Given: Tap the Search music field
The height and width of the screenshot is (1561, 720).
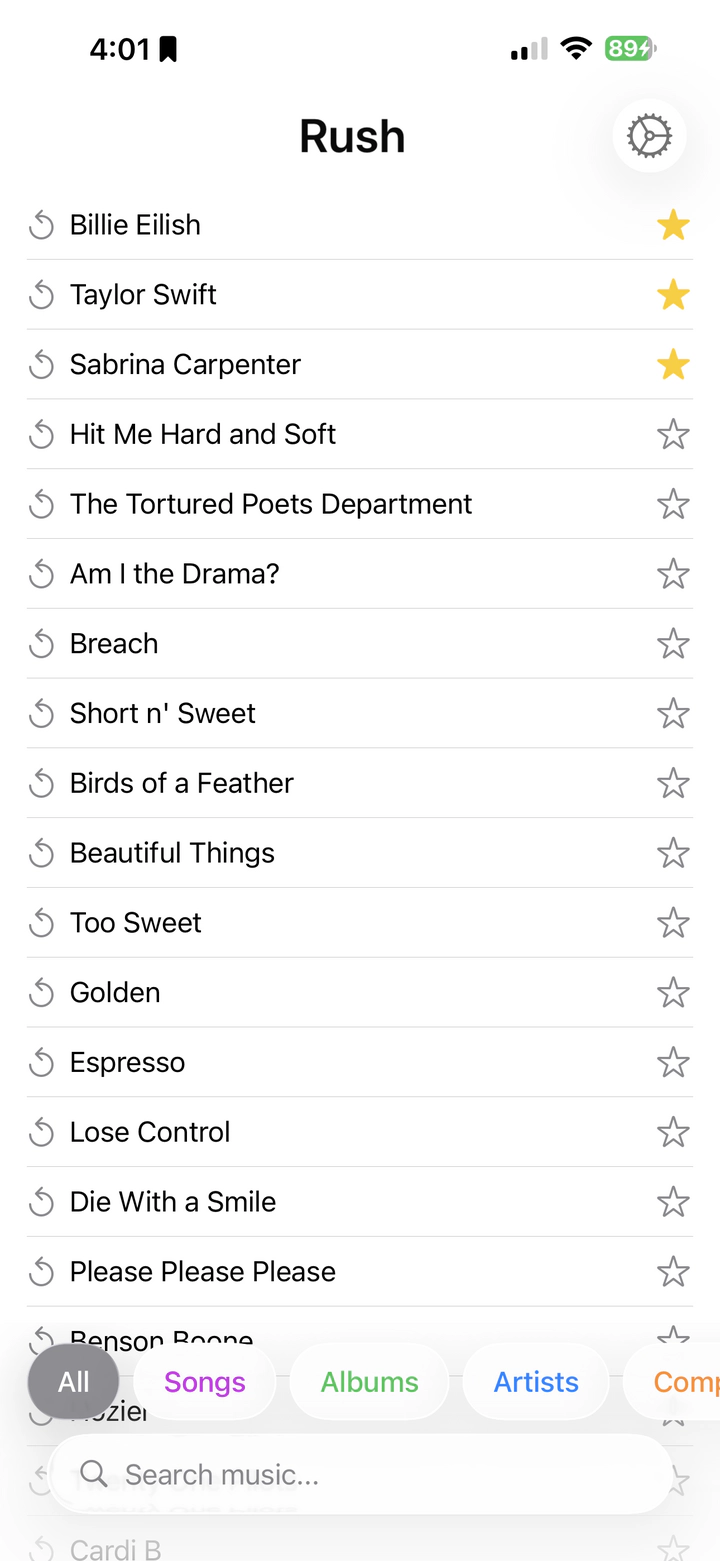Looking at the screenshot, I should coord(360,1474).
